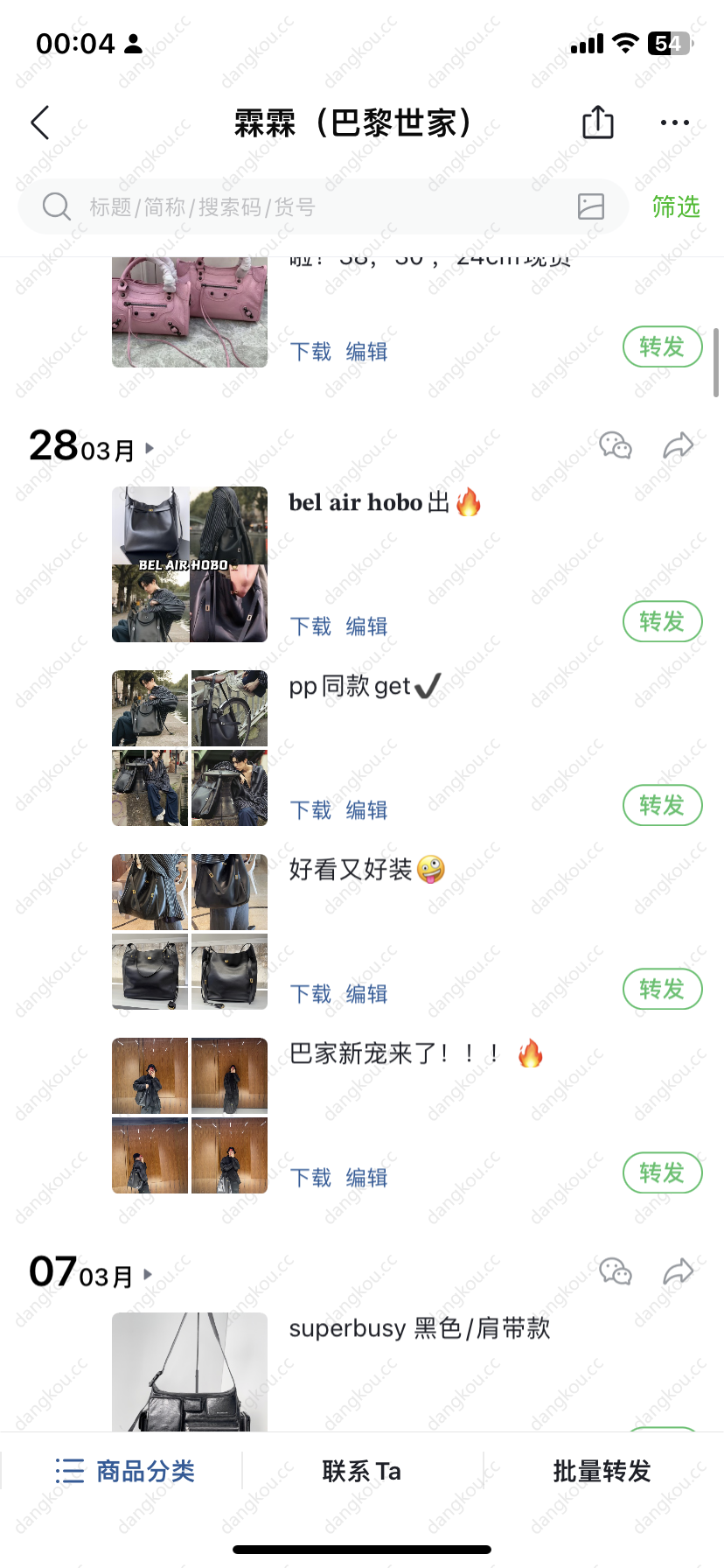Edit the pink bag post

[366, 352]
